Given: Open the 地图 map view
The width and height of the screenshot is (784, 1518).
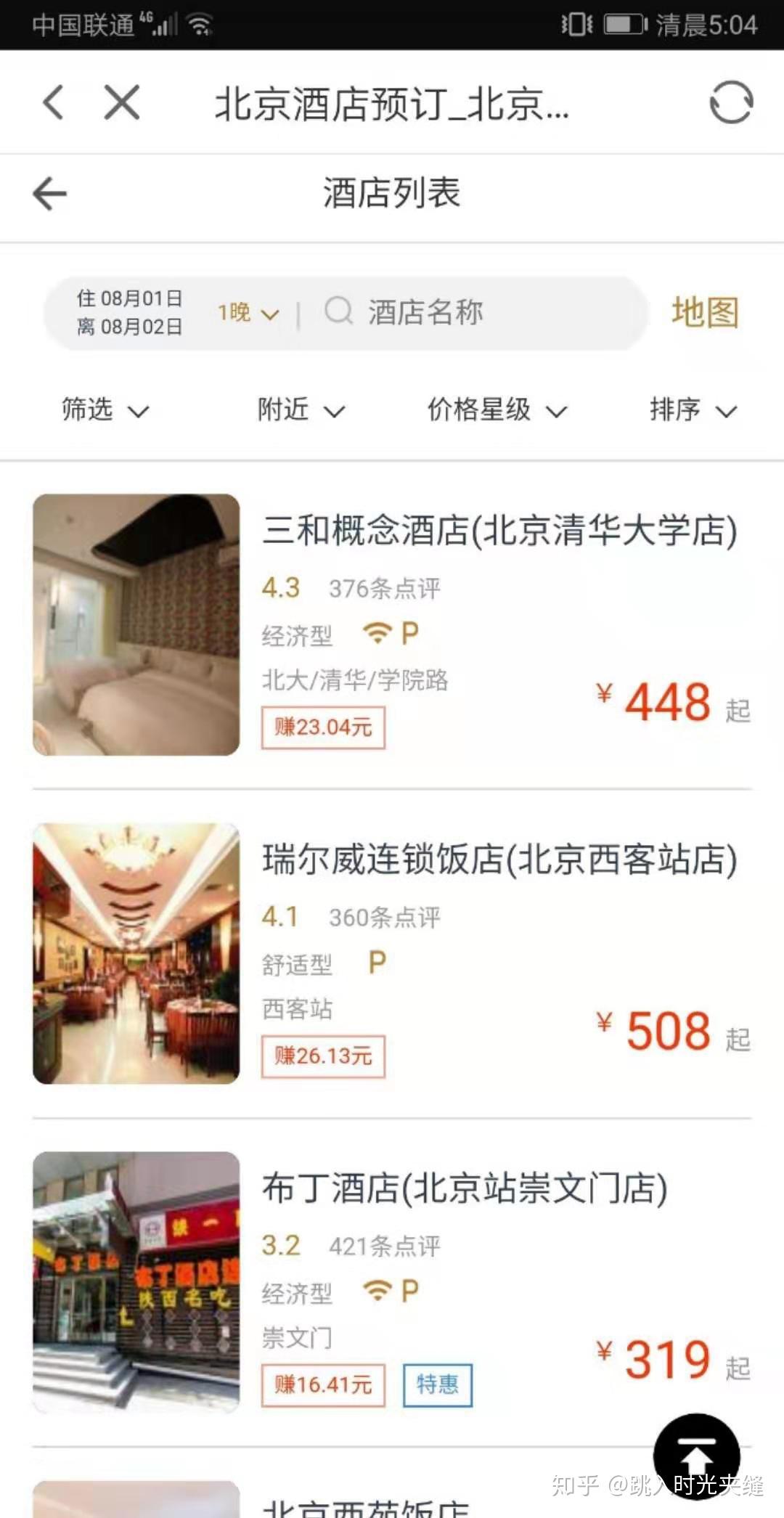Looking at the screenshot, I should (x=705, y=313).
